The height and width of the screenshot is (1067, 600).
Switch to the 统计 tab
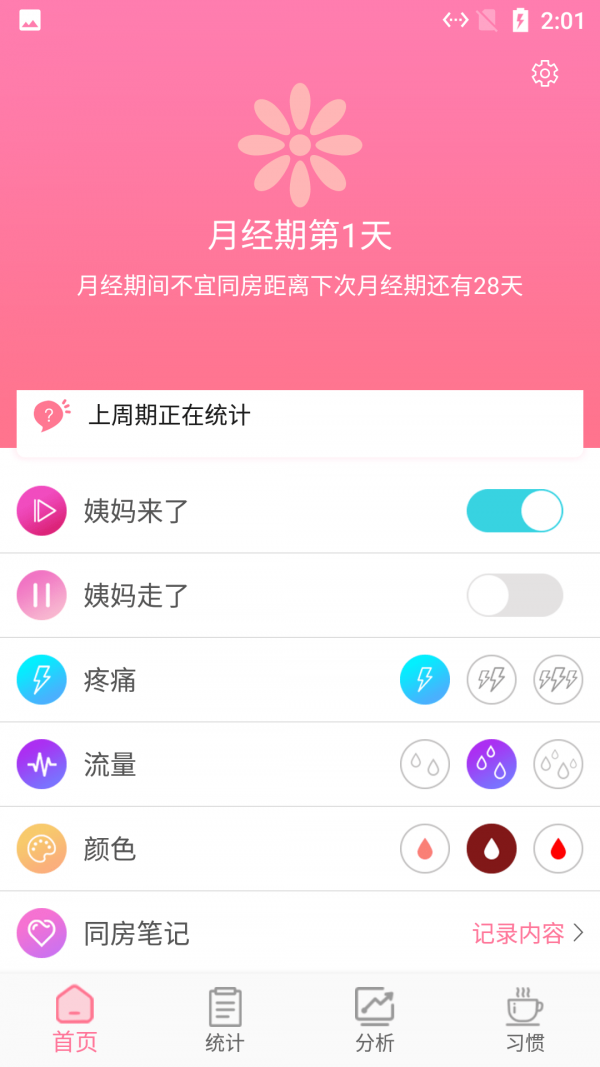[225, 1019]
